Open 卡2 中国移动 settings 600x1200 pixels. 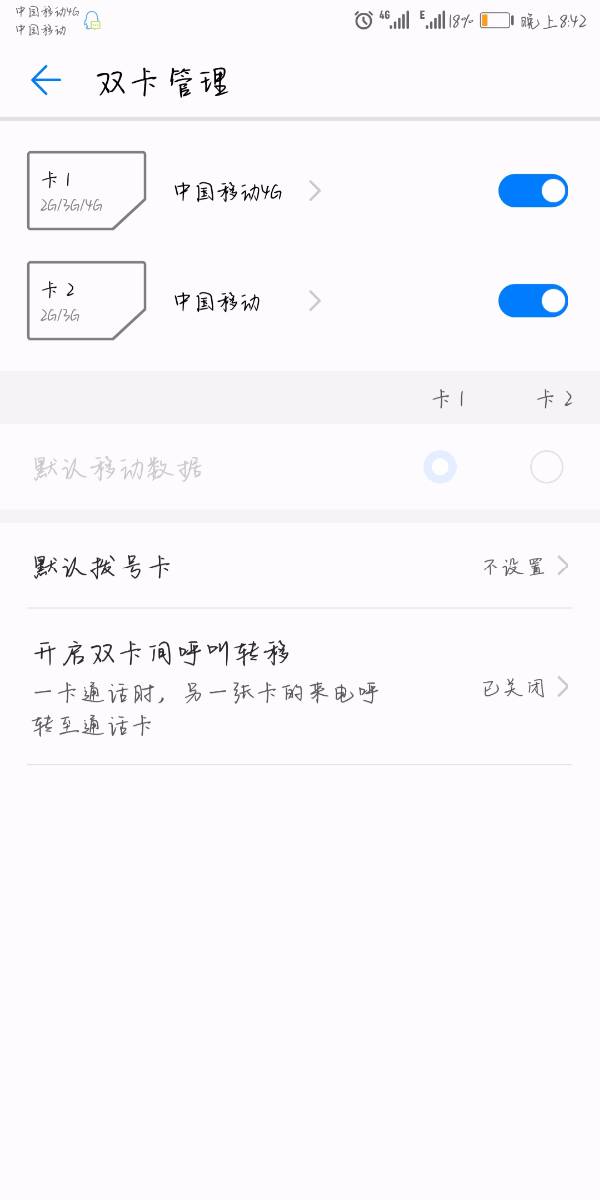pos(245,301)
